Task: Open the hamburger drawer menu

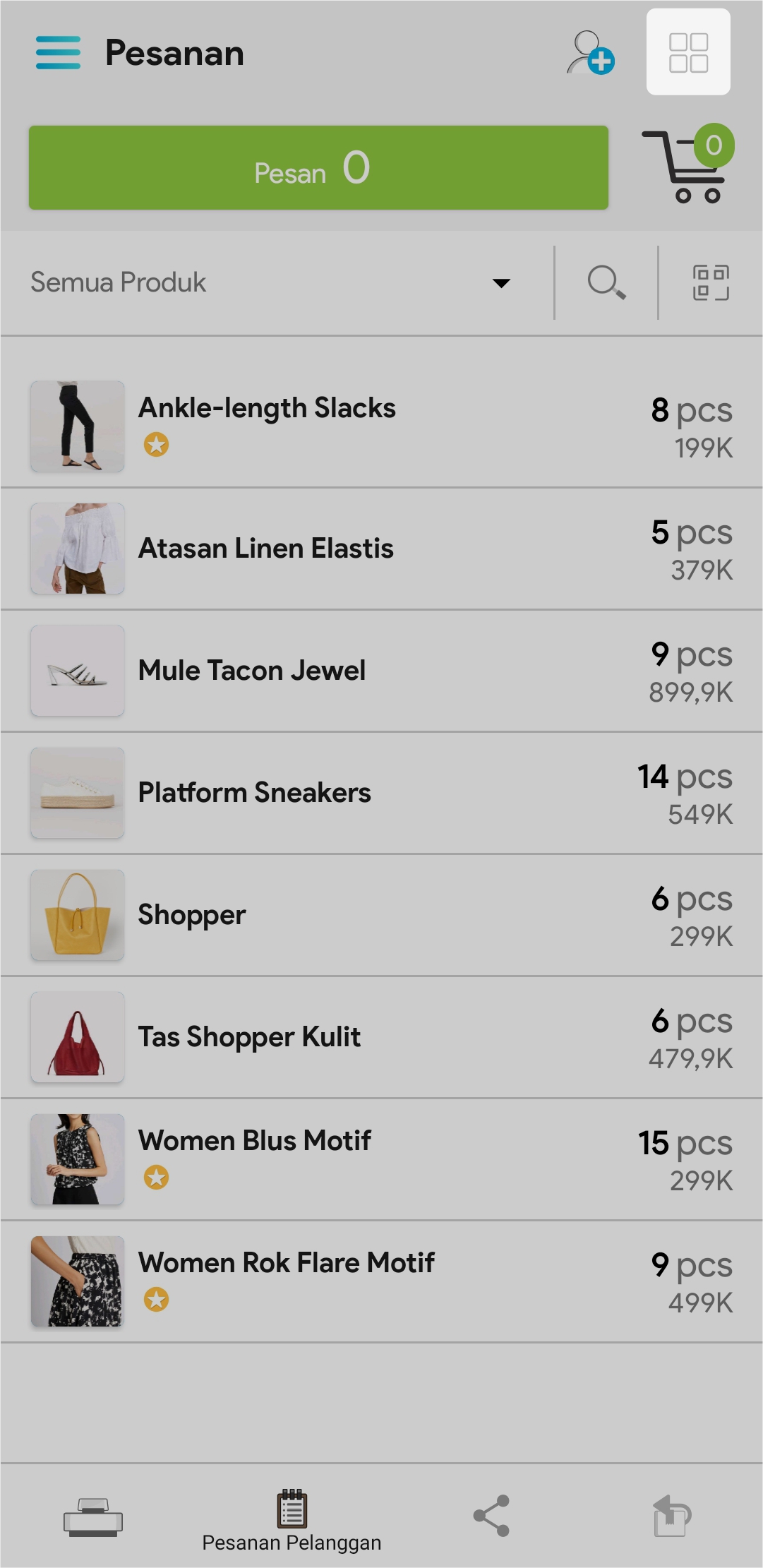Action: (58, 53)
